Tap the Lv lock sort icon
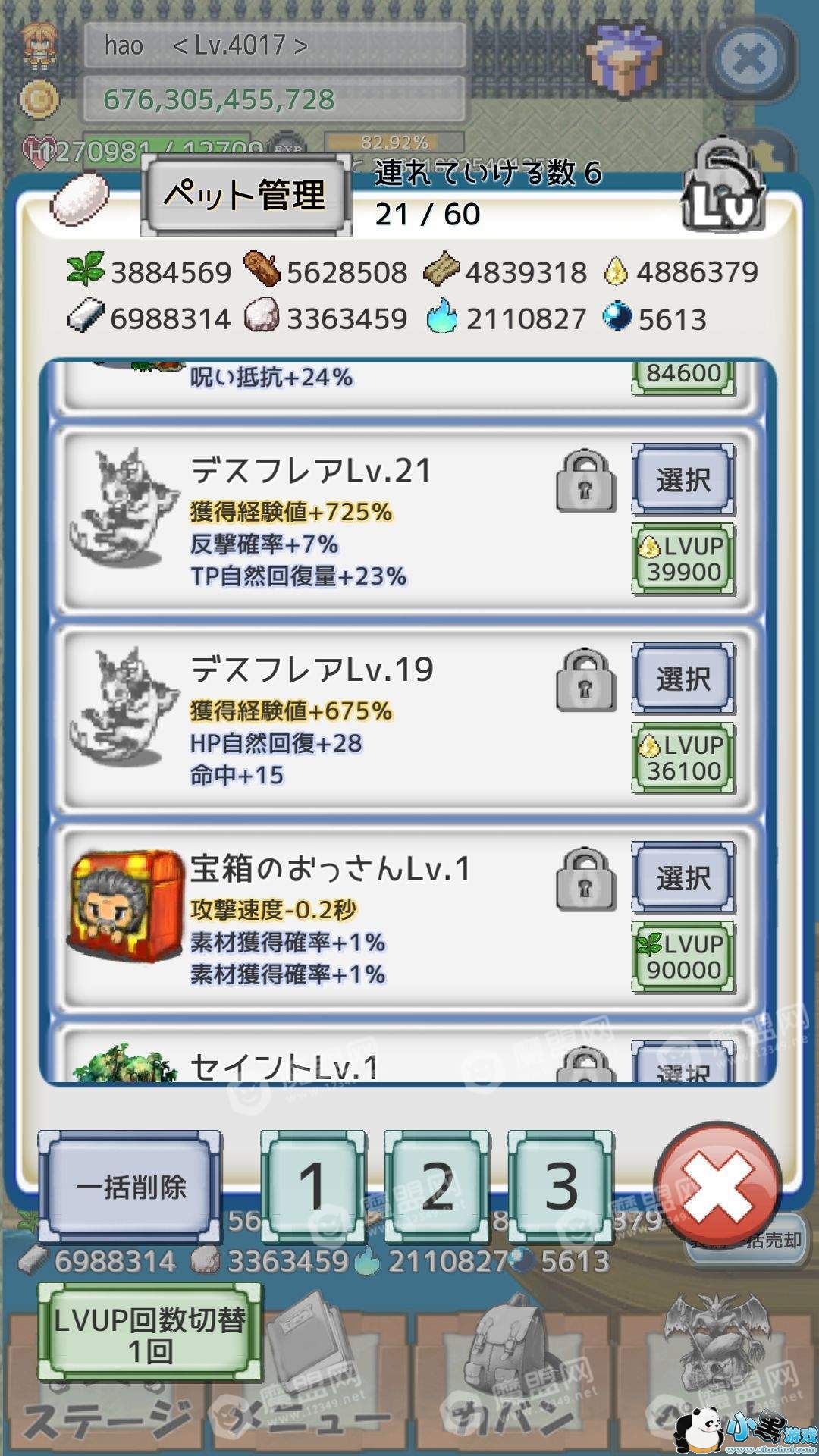The height and width of the screenshot is (1456, 819). [x=723, y=190]
